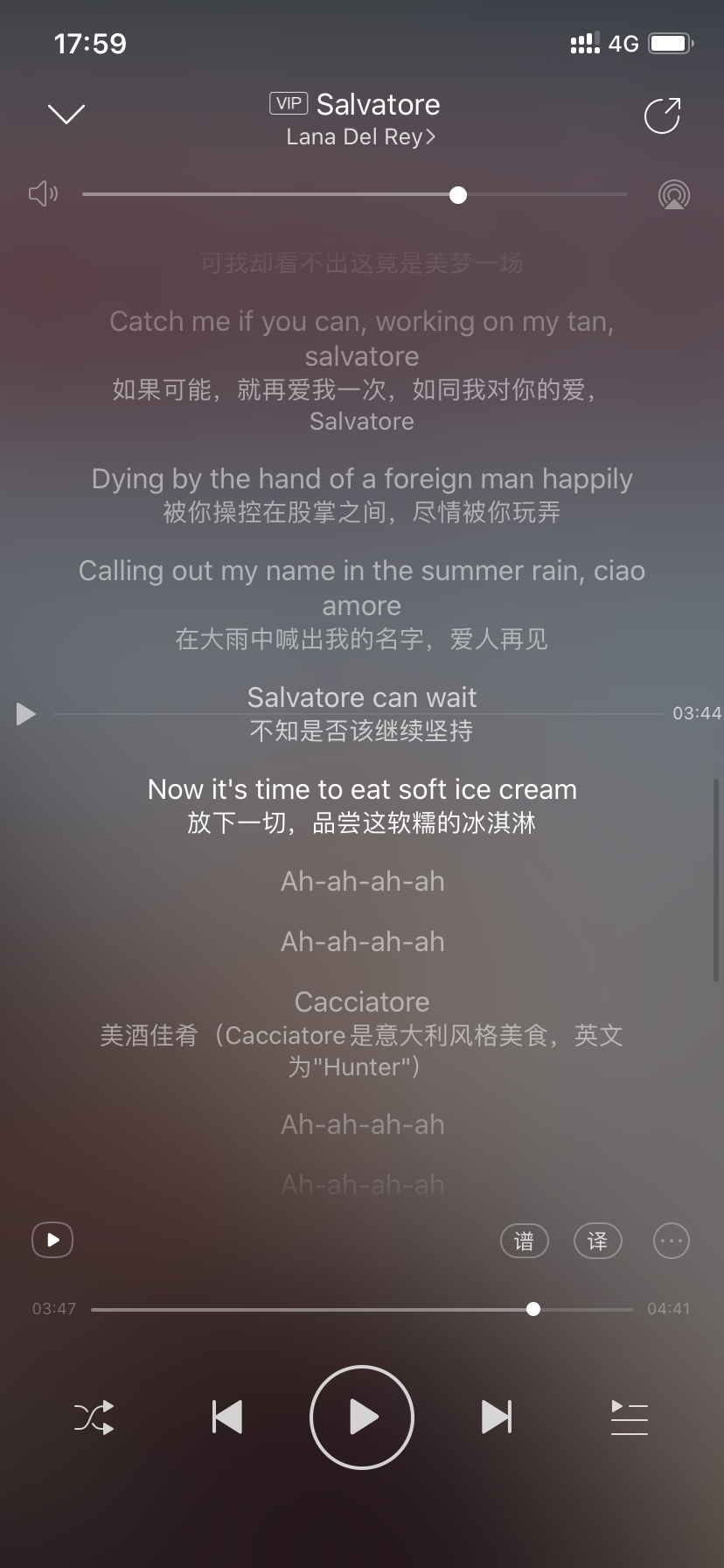The image size is (724, 1568).
Task: Collapse the player with the down chevron
Action: click(66, 115)
